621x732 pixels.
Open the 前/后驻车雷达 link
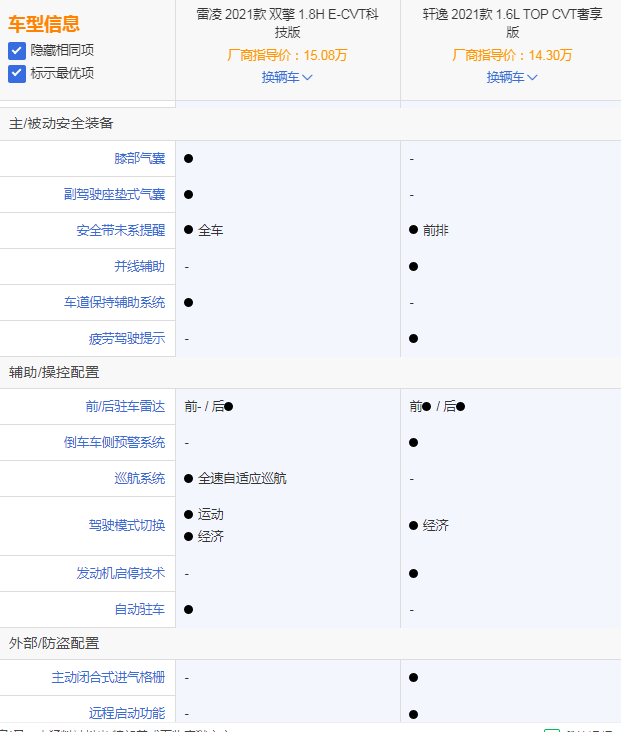pyautogui.click(x=126, y=406)
